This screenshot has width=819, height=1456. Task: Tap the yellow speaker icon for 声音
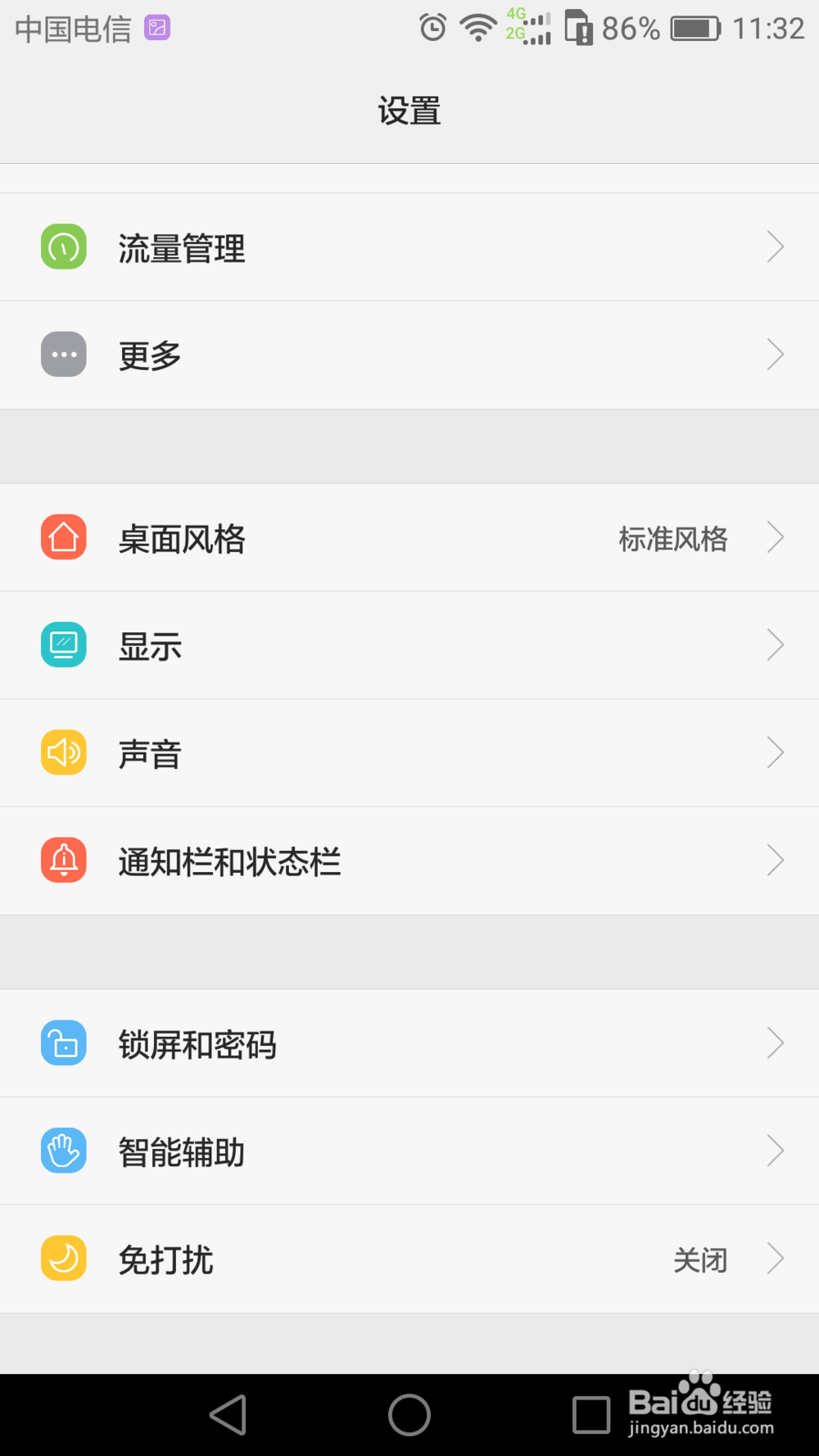coord(63,753)
